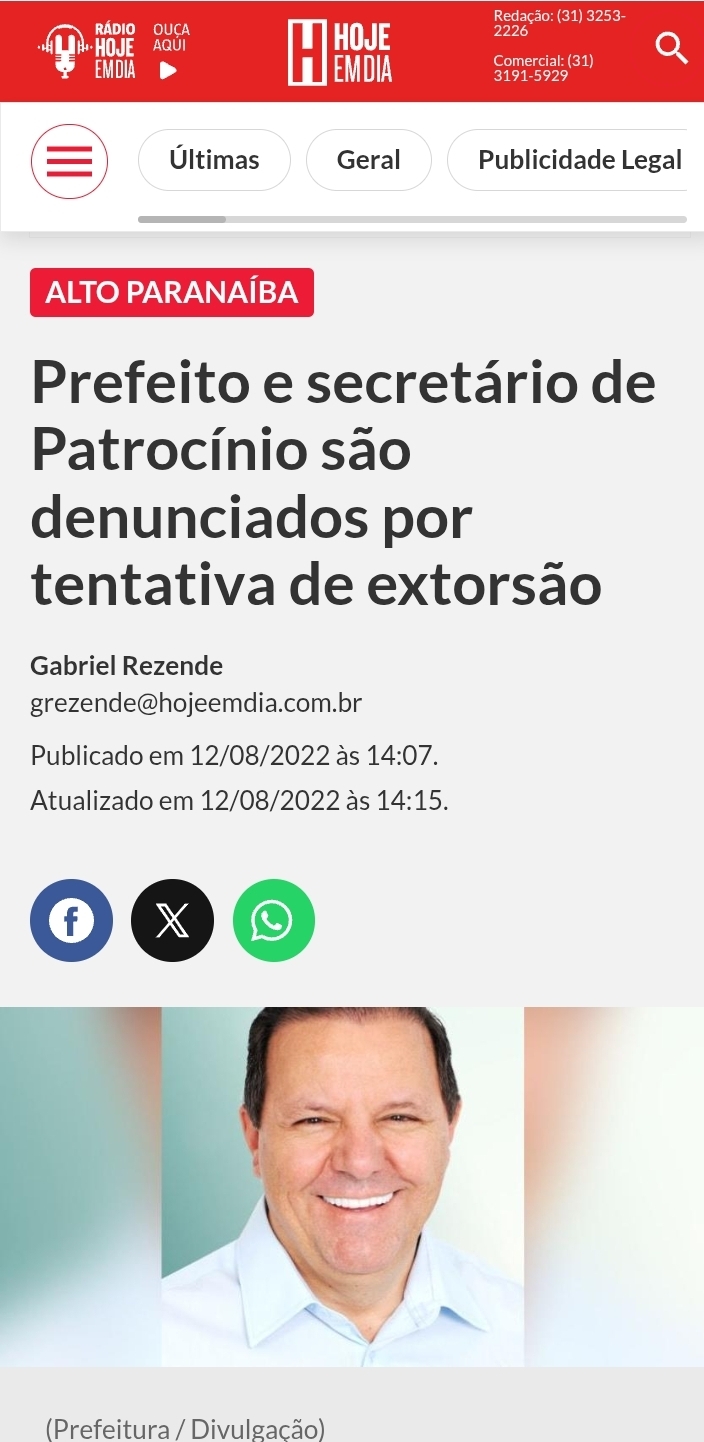Switch to the Geral section

pyautogui.click(x=368, y=160)
